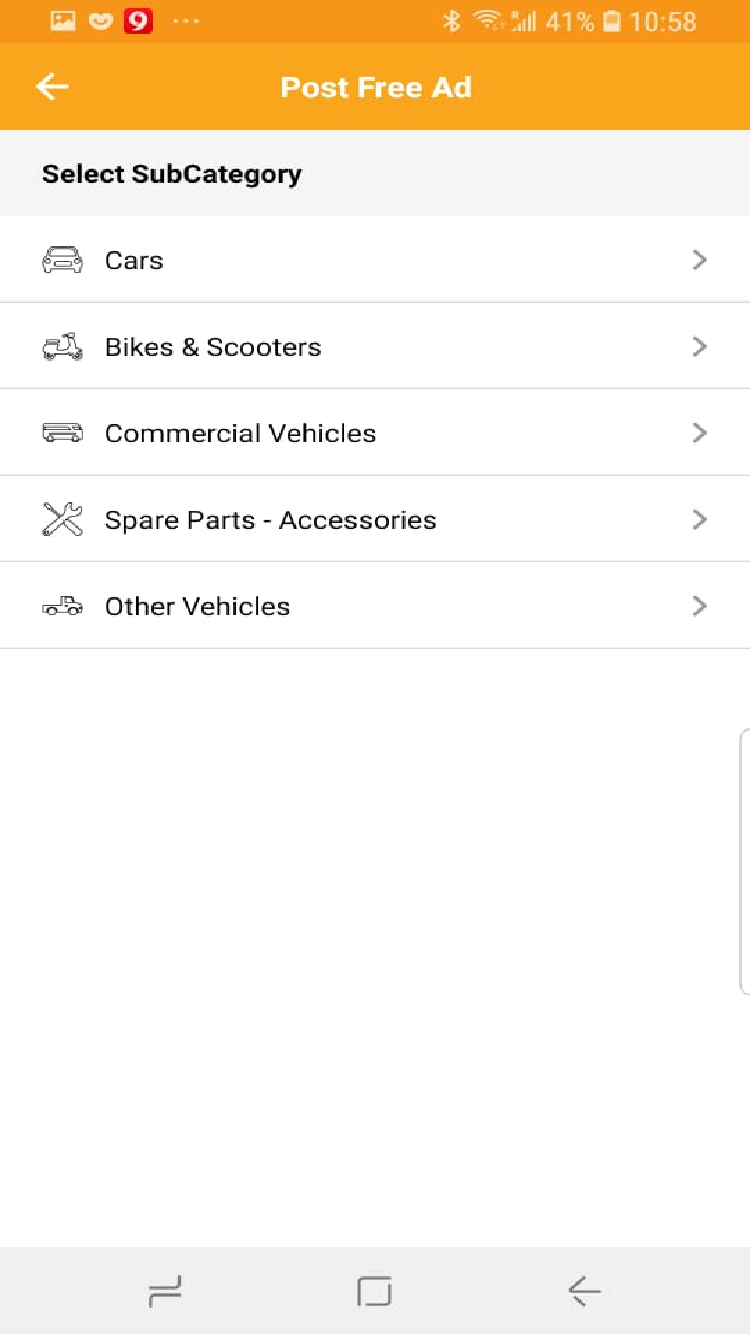Select Other Vehicles subcategory
This screenshot has width=750, height=1334.
[374, 606]
